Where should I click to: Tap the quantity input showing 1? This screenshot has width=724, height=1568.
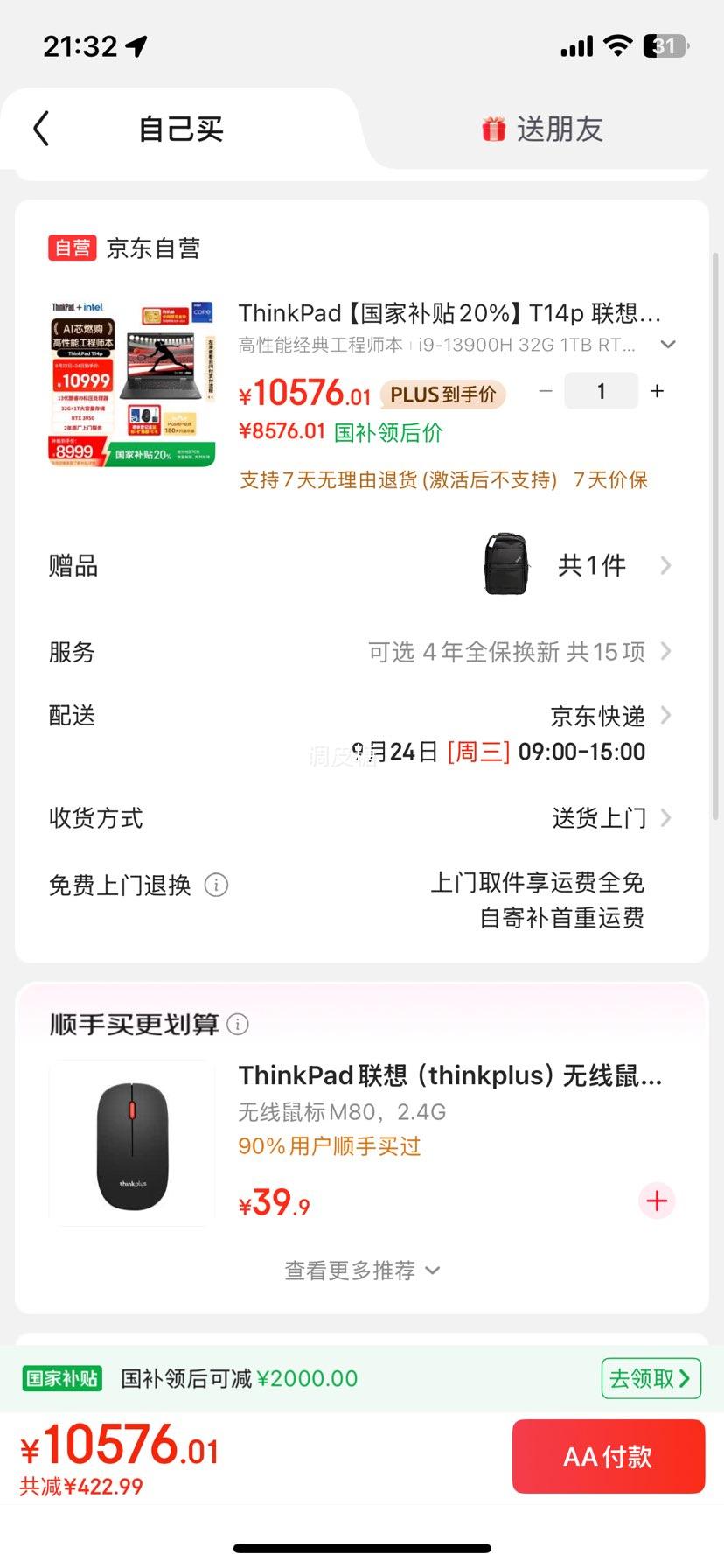(601, 391)
